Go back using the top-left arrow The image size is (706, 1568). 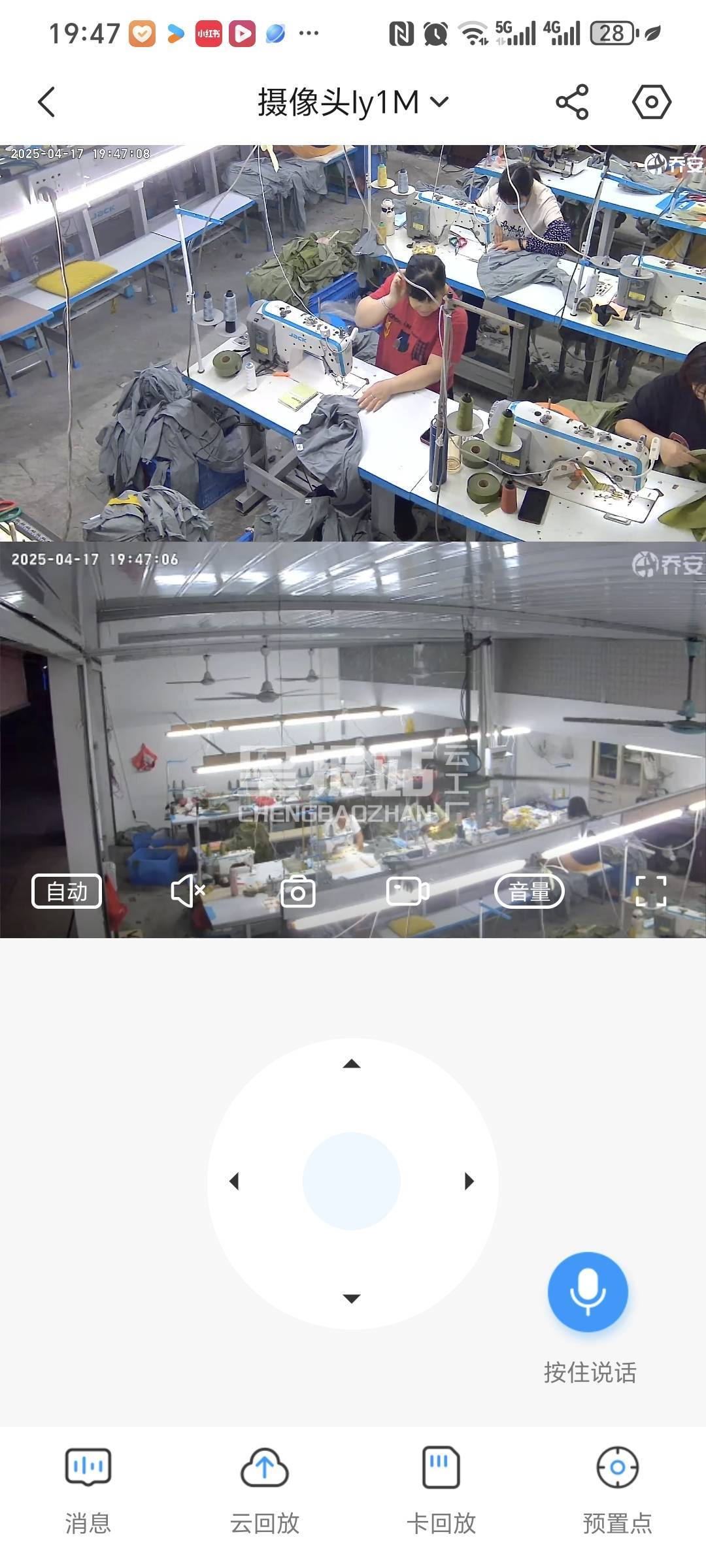tap(46, 103)
